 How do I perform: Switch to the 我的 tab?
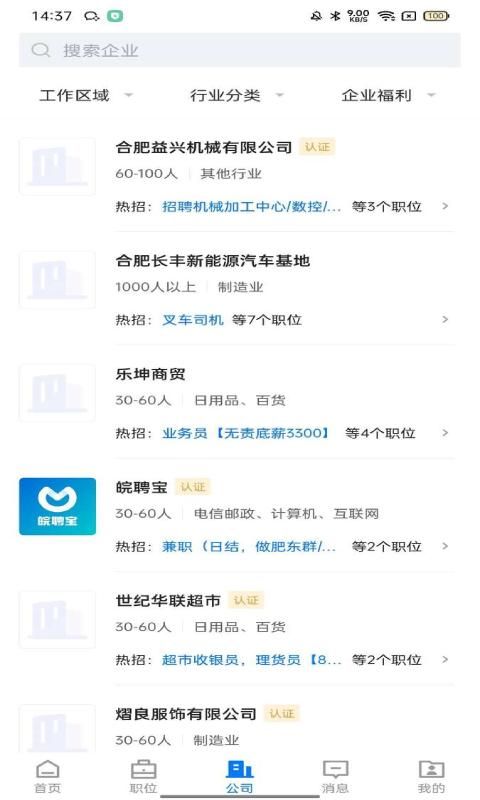431,777
